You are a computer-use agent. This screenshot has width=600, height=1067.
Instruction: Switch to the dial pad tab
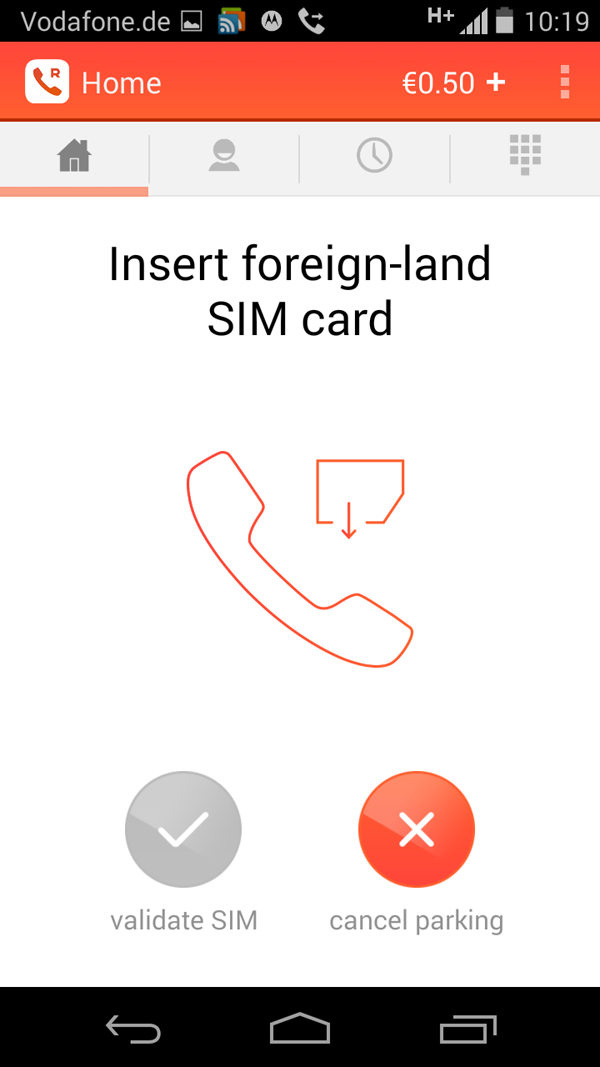click(524, 156)
